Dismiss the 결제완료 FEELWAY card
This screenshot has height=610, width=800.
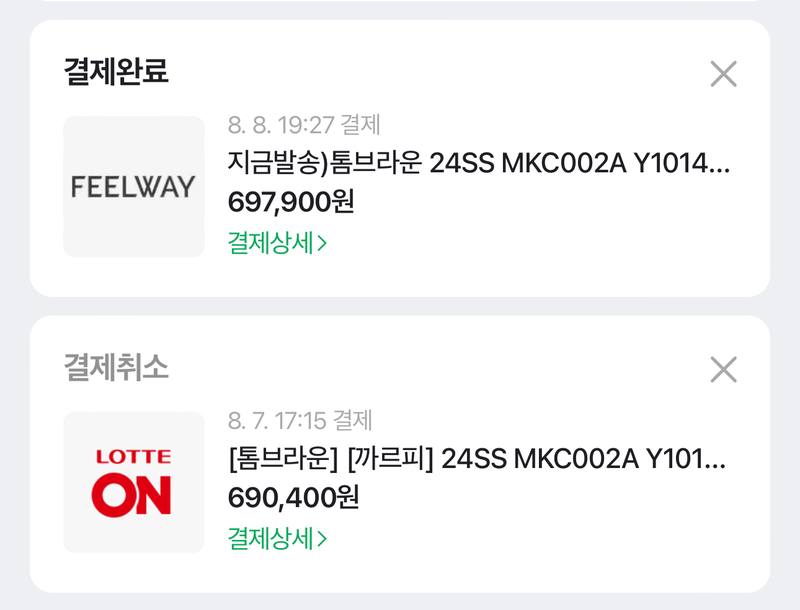(723, 74)
